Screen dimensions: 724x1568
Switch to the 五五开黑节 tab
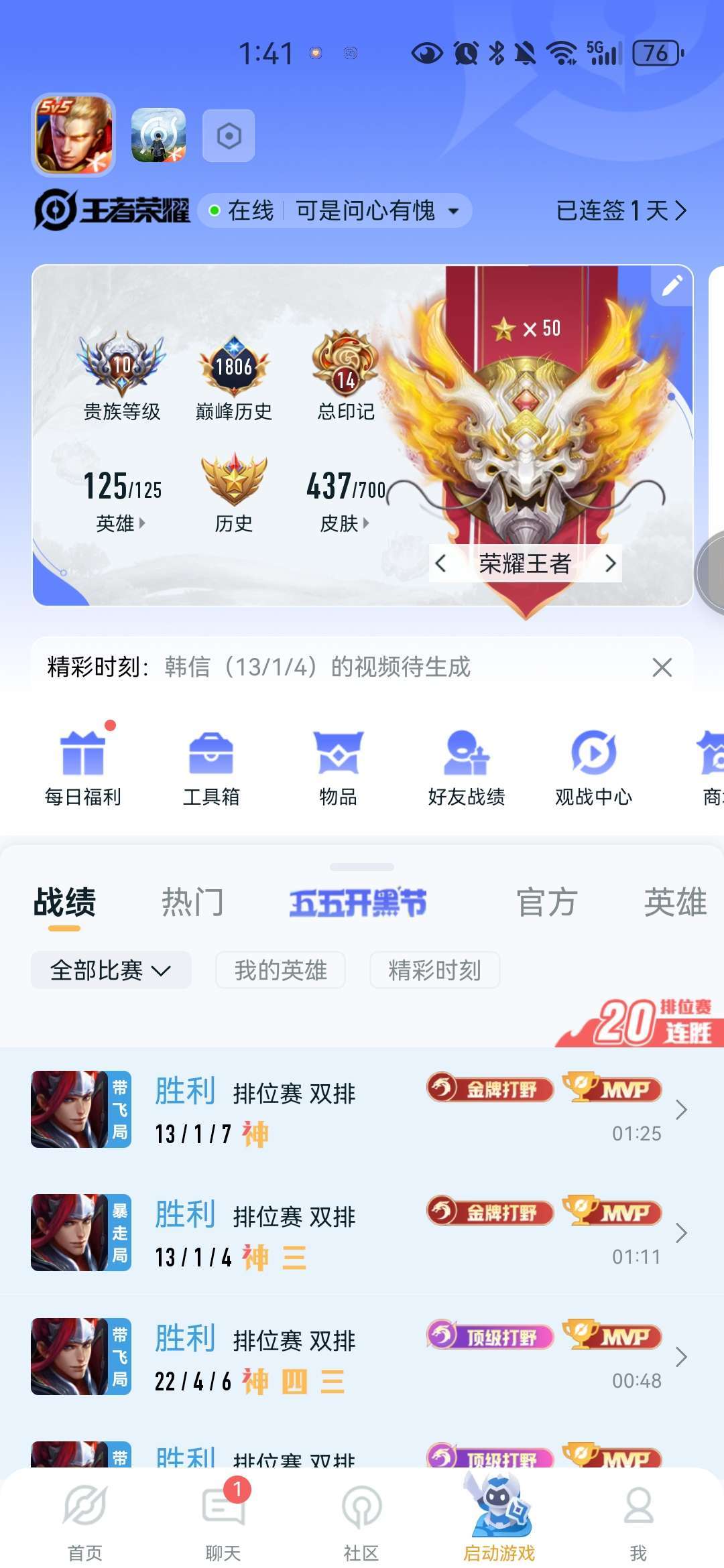click(x=358, y=902)
